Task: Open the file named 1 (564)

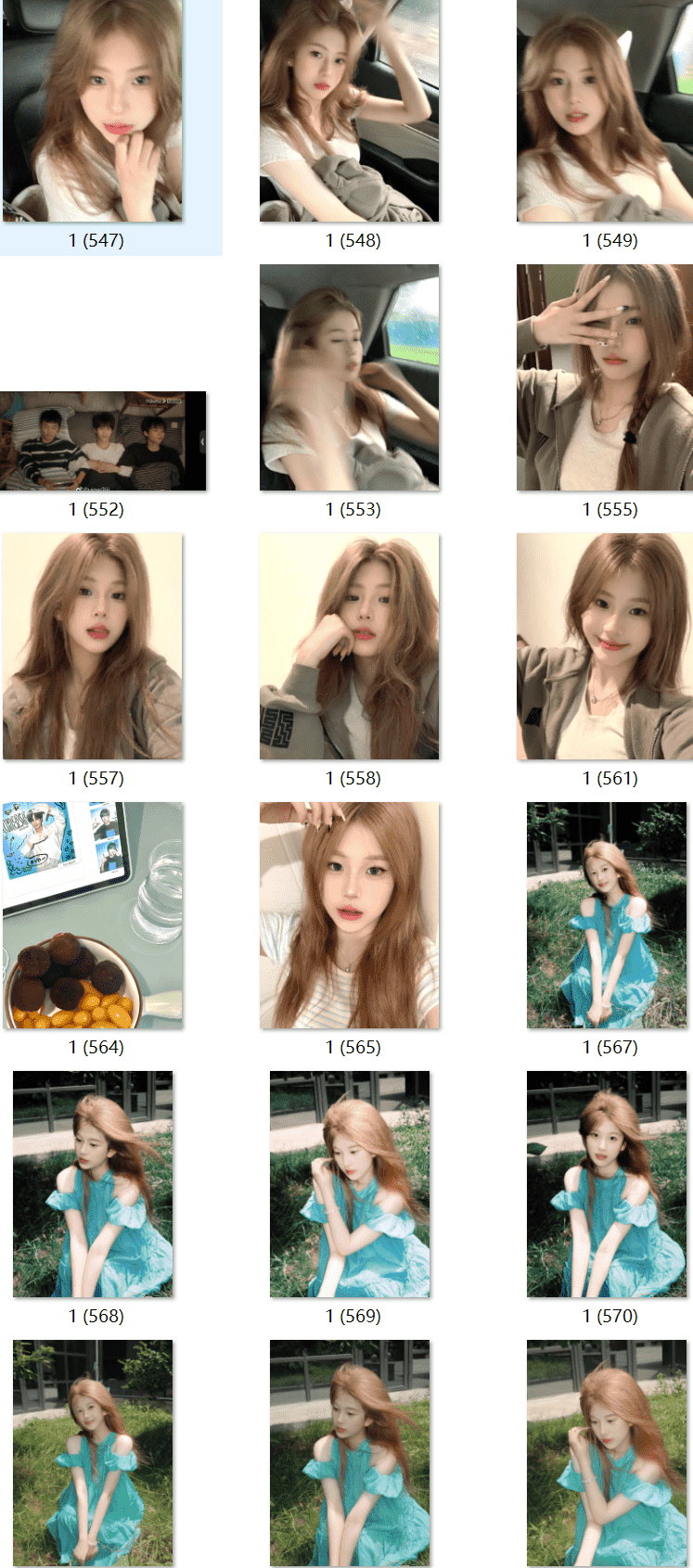Action: pyautogui.click(x=93, y=915)
